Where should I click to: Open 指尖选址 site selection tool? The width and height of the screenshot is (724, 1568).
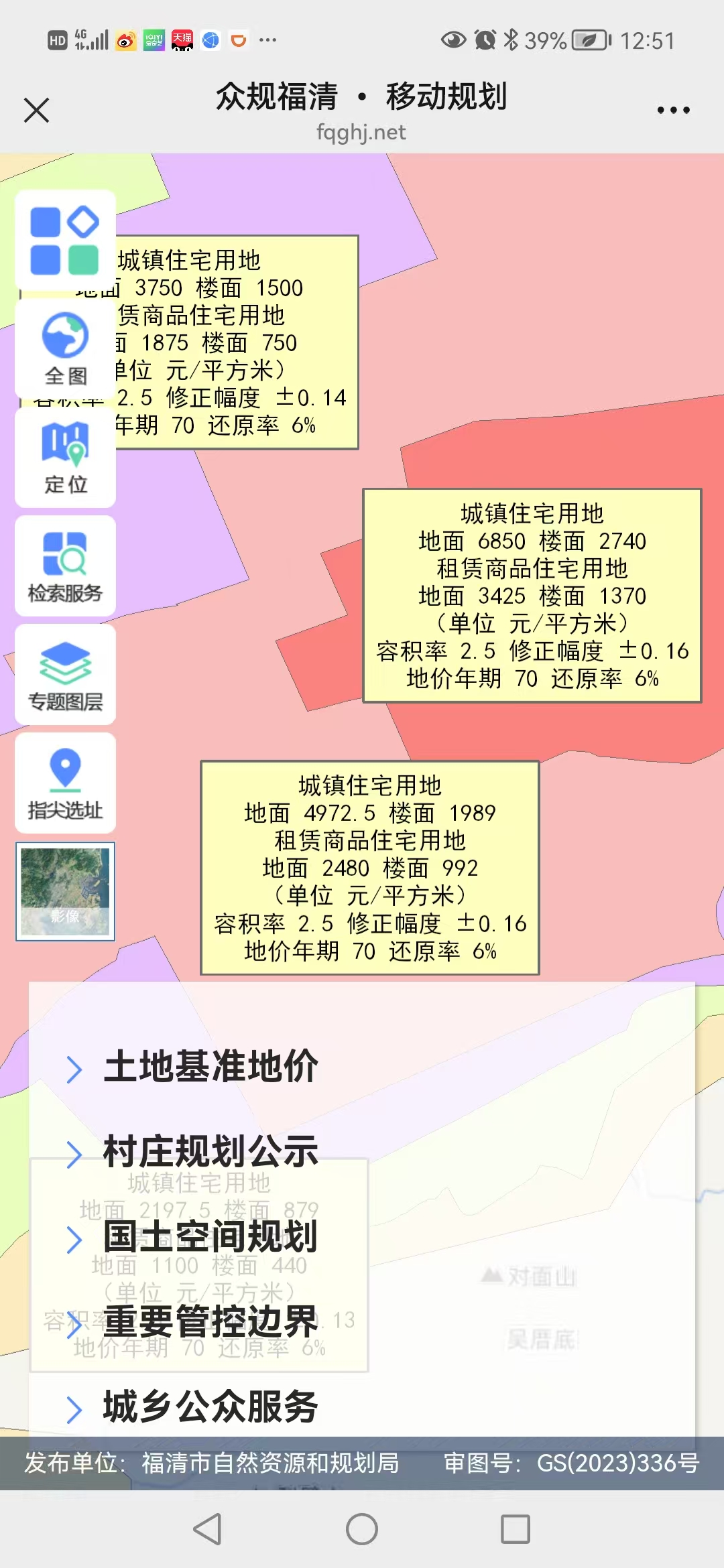coord(65,783)
